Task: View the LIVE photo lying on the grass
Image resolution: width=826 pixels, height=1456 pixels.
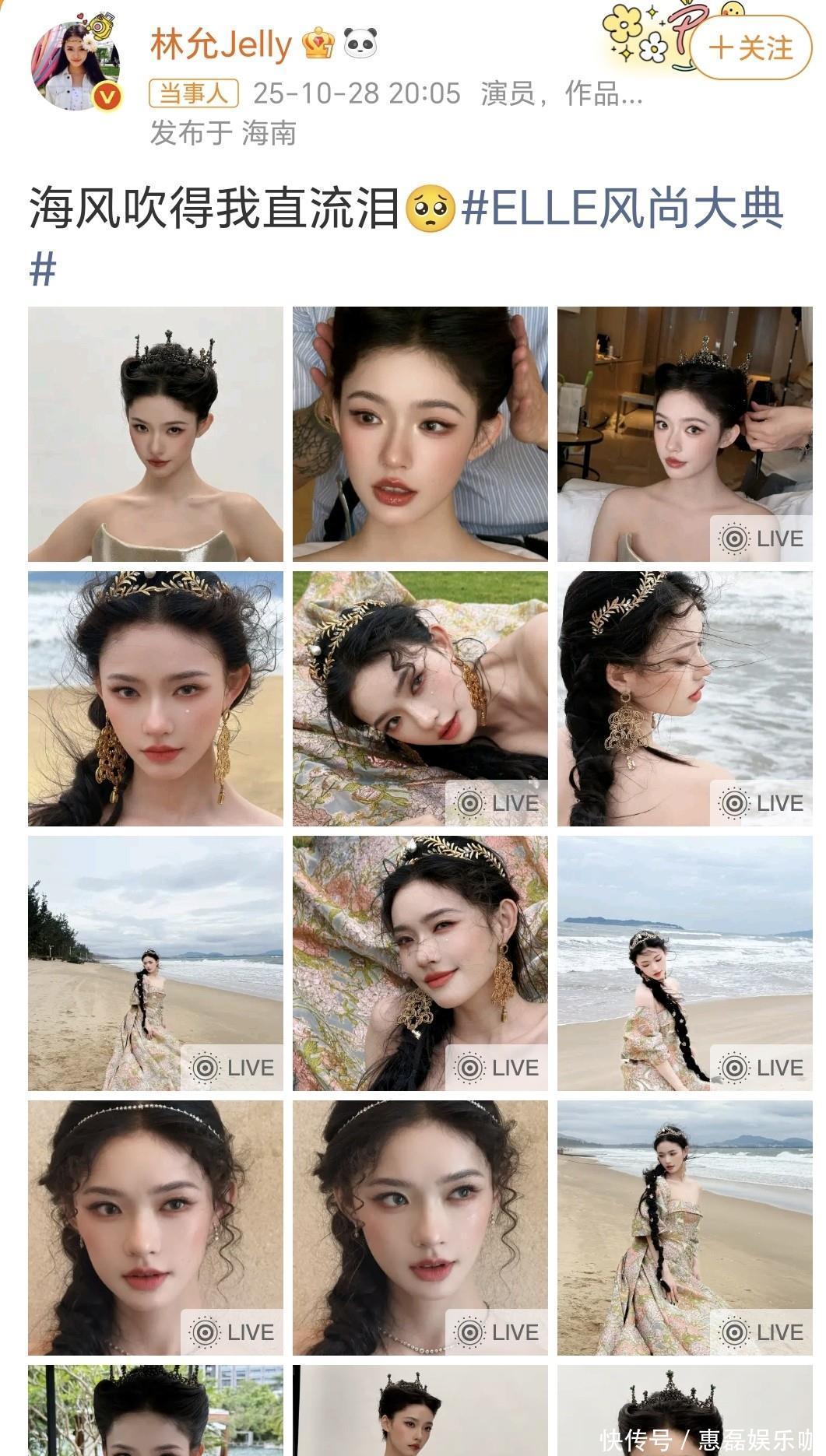Action: point(420,698)
